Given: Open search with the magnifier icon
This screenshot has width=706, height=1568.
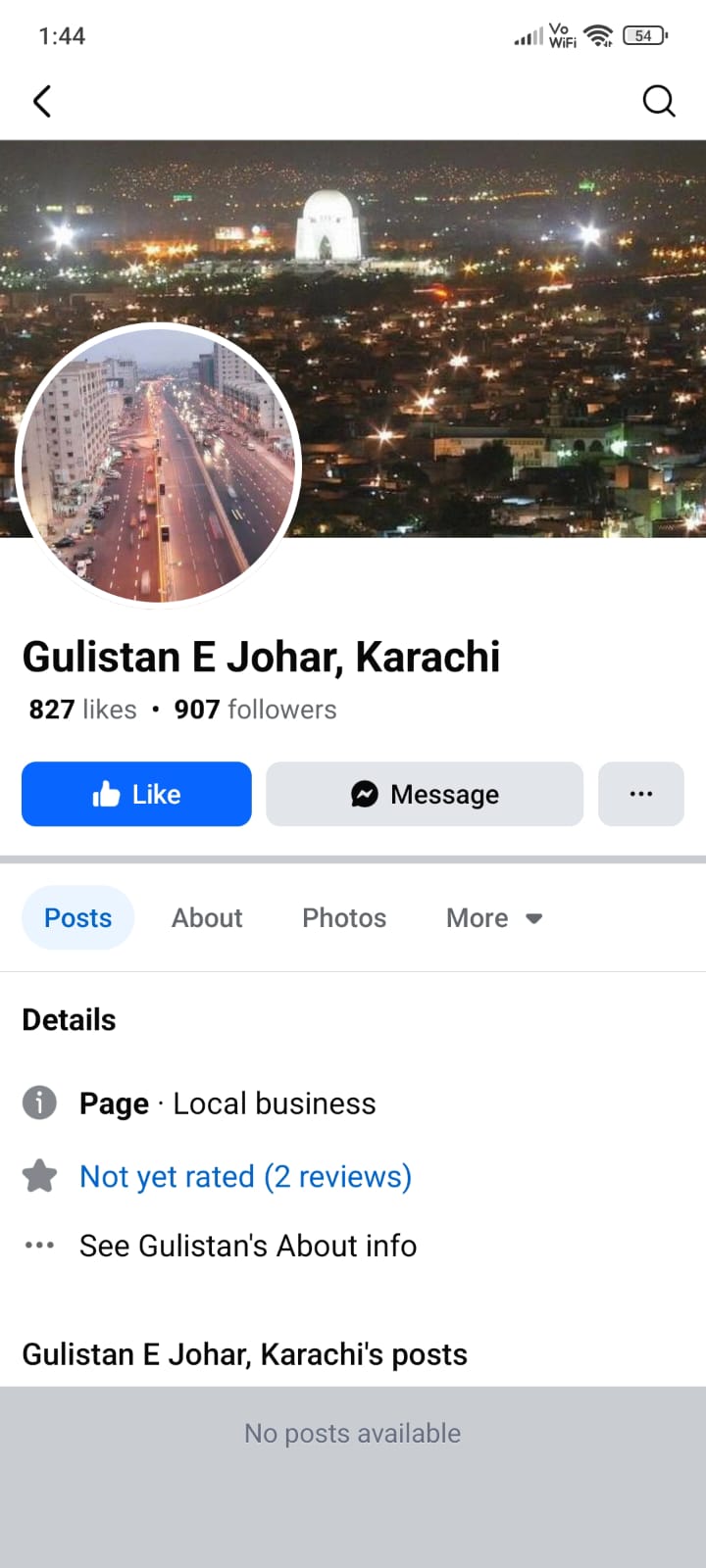Looking at the screenshot, I should (x=658, y=101).
